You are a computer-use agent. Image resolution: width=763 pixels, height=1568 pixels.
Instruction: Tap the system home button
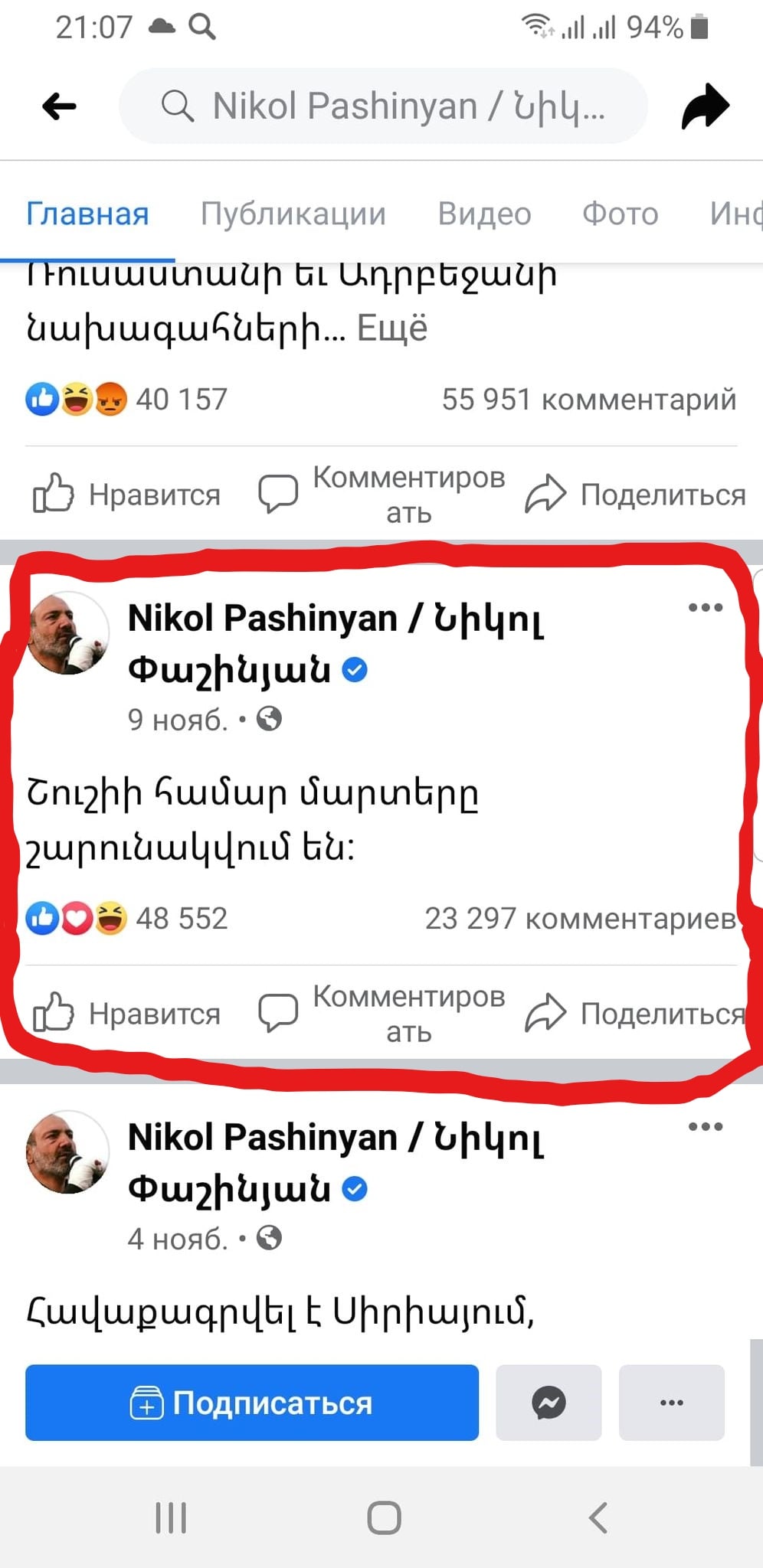pyautogui.click(x=384, y=1517)
